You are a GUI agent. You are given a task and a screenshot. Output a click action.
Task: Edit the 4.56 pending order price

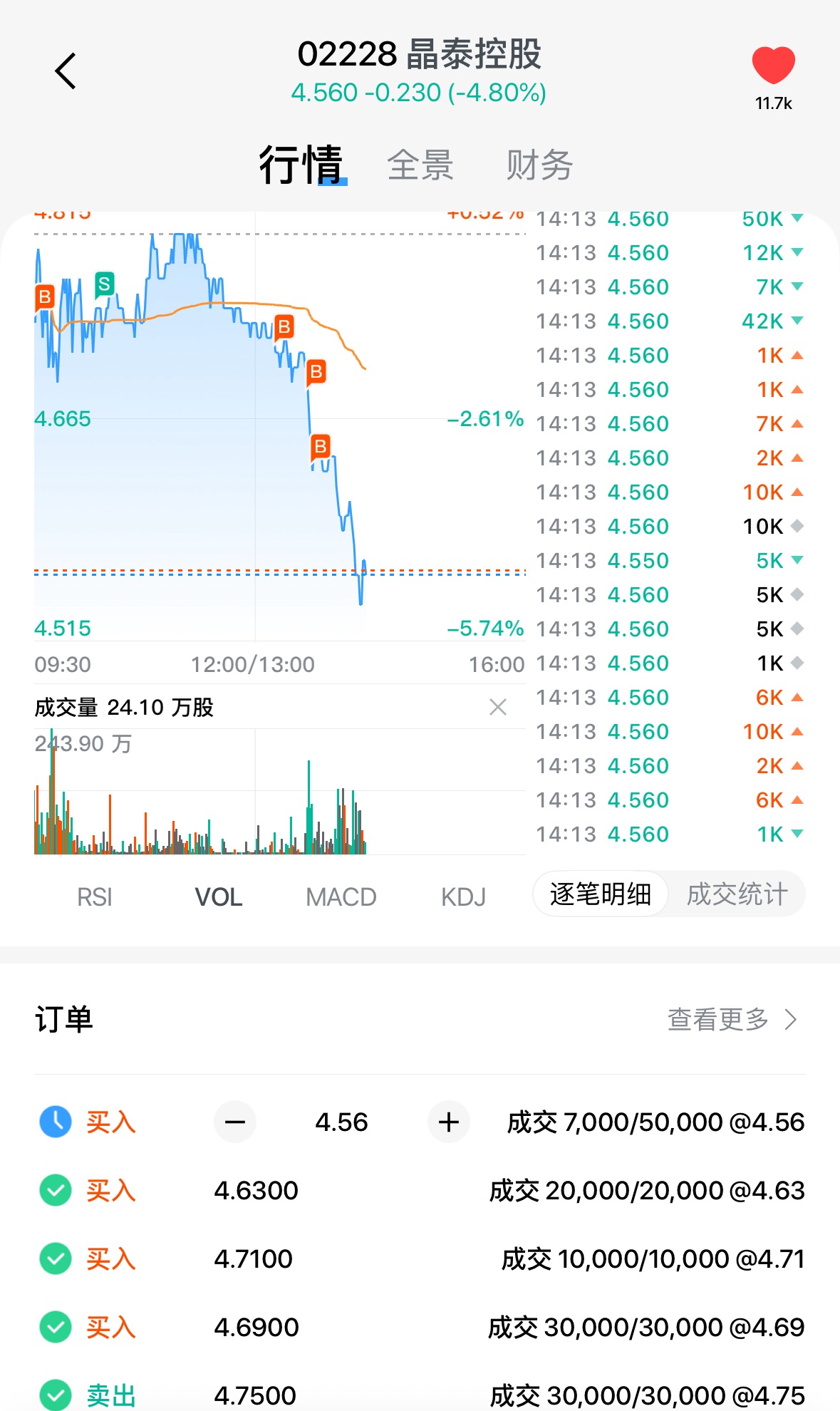(341, 1122)
